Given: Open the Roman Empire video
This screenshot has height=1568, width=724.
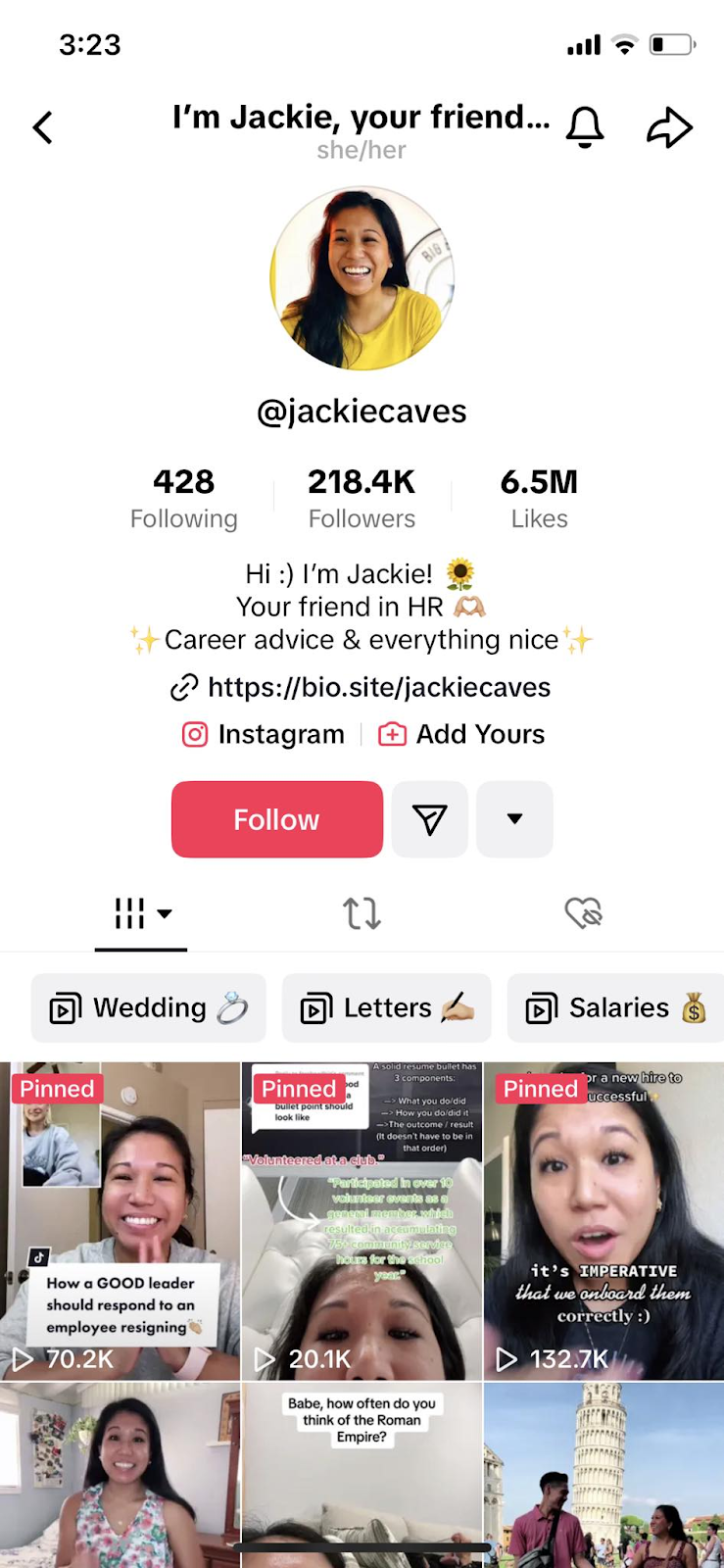Looking at the screenshot, I should (362, 1470).
